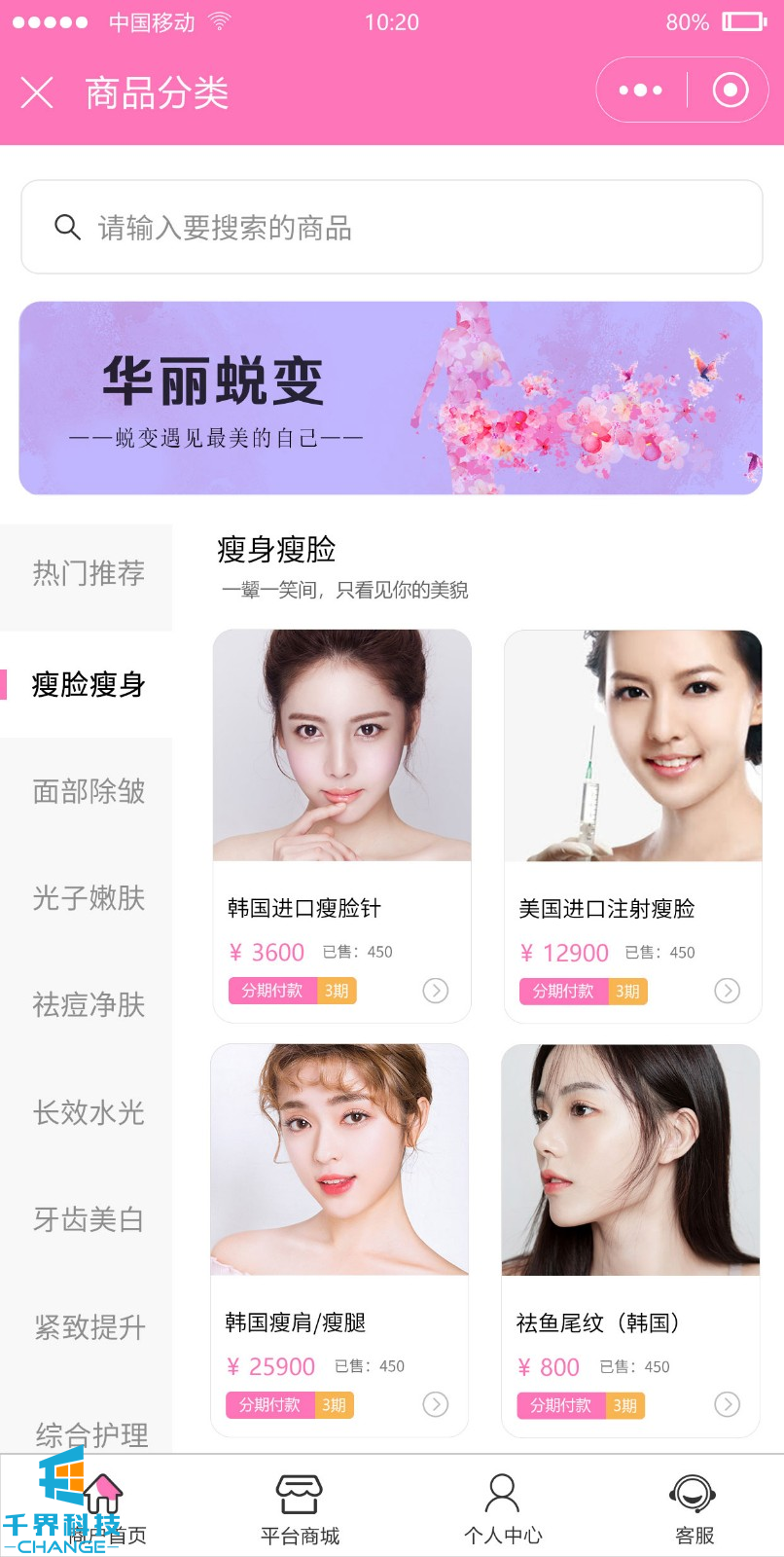
Task: Open the 个人中心 tab
Action: tap(503, 1508)
